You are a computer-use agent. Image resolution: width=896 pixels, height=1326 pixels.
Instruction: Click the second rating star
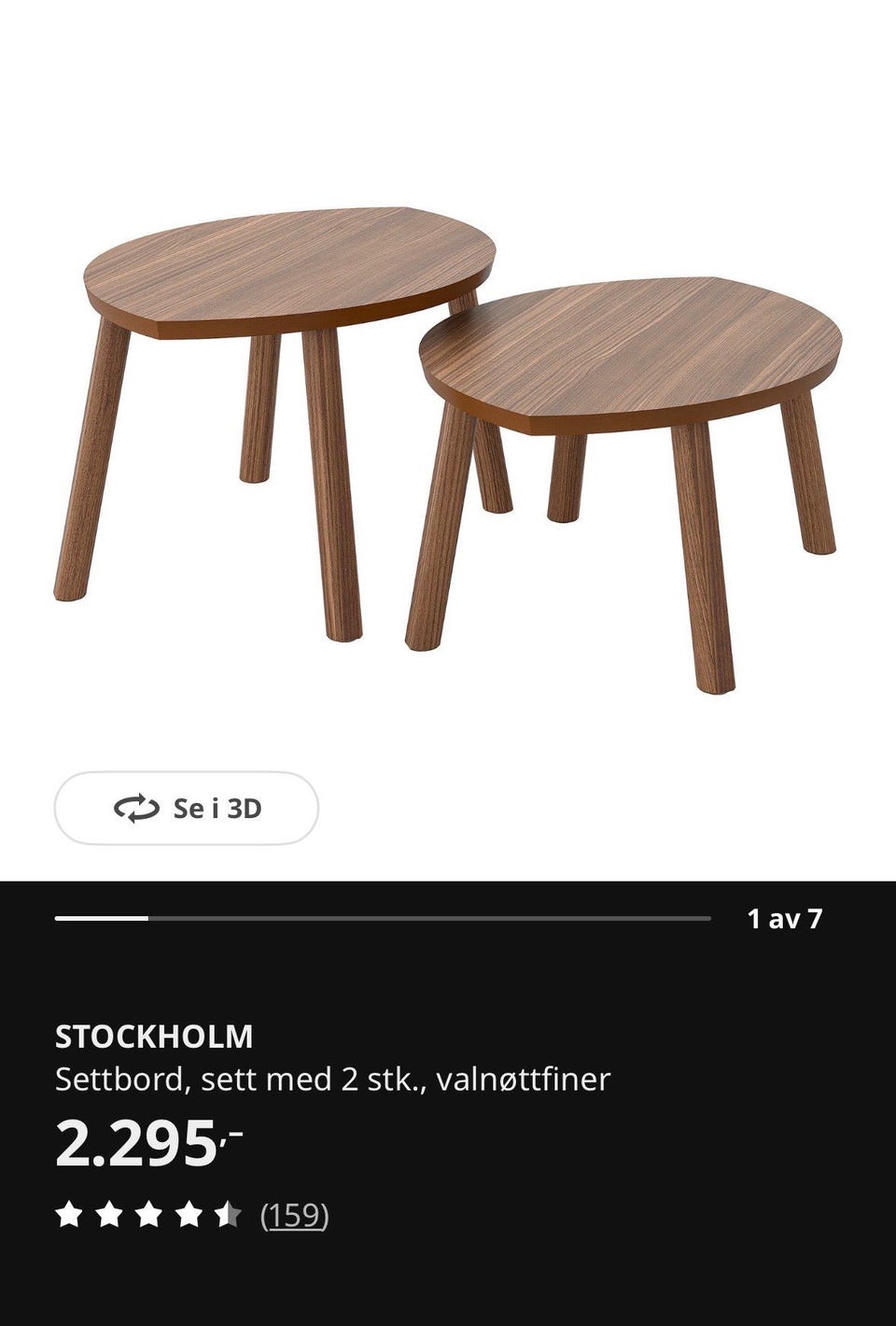[x=109, y=1216]
